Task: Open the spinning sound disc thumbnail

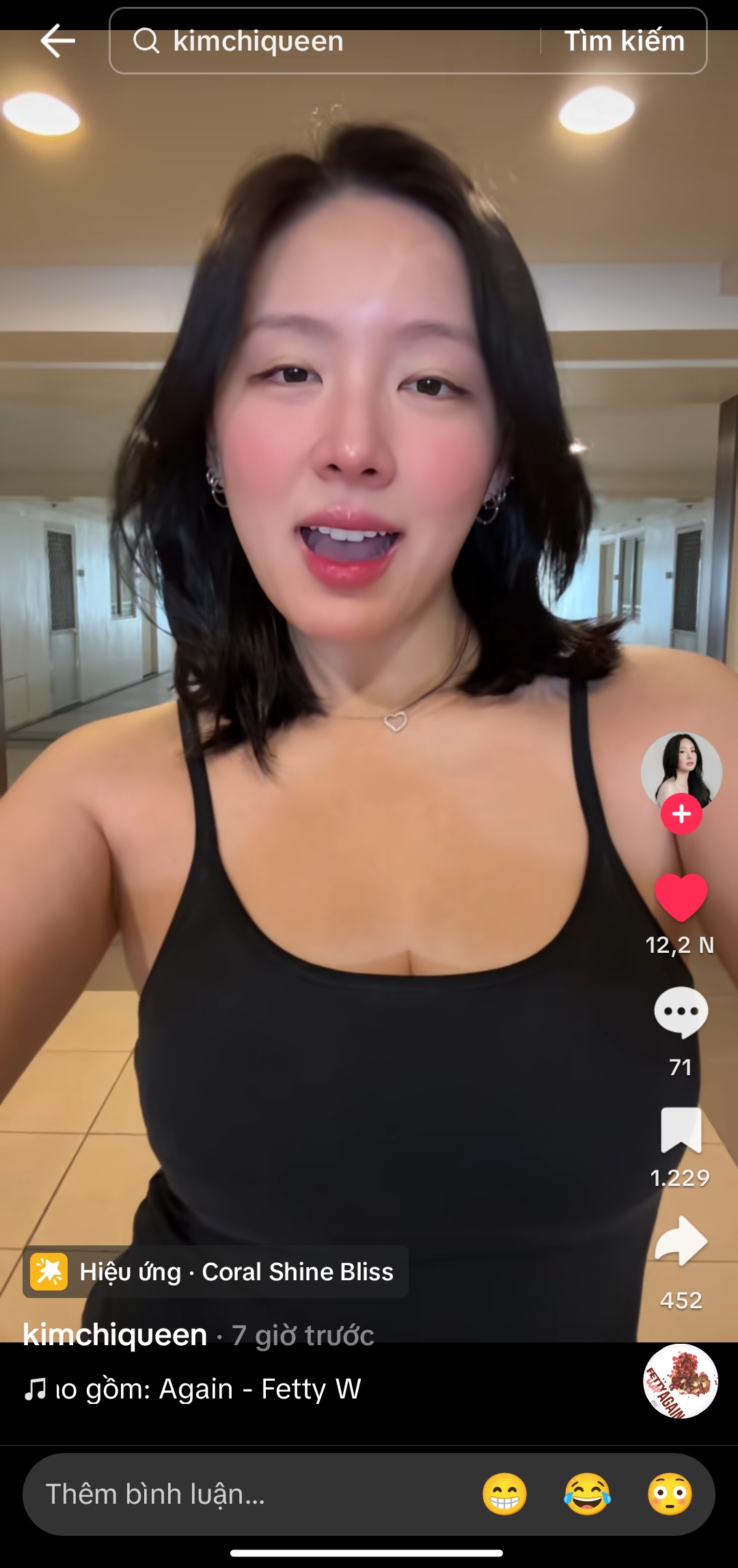Action: [681, 1381]
